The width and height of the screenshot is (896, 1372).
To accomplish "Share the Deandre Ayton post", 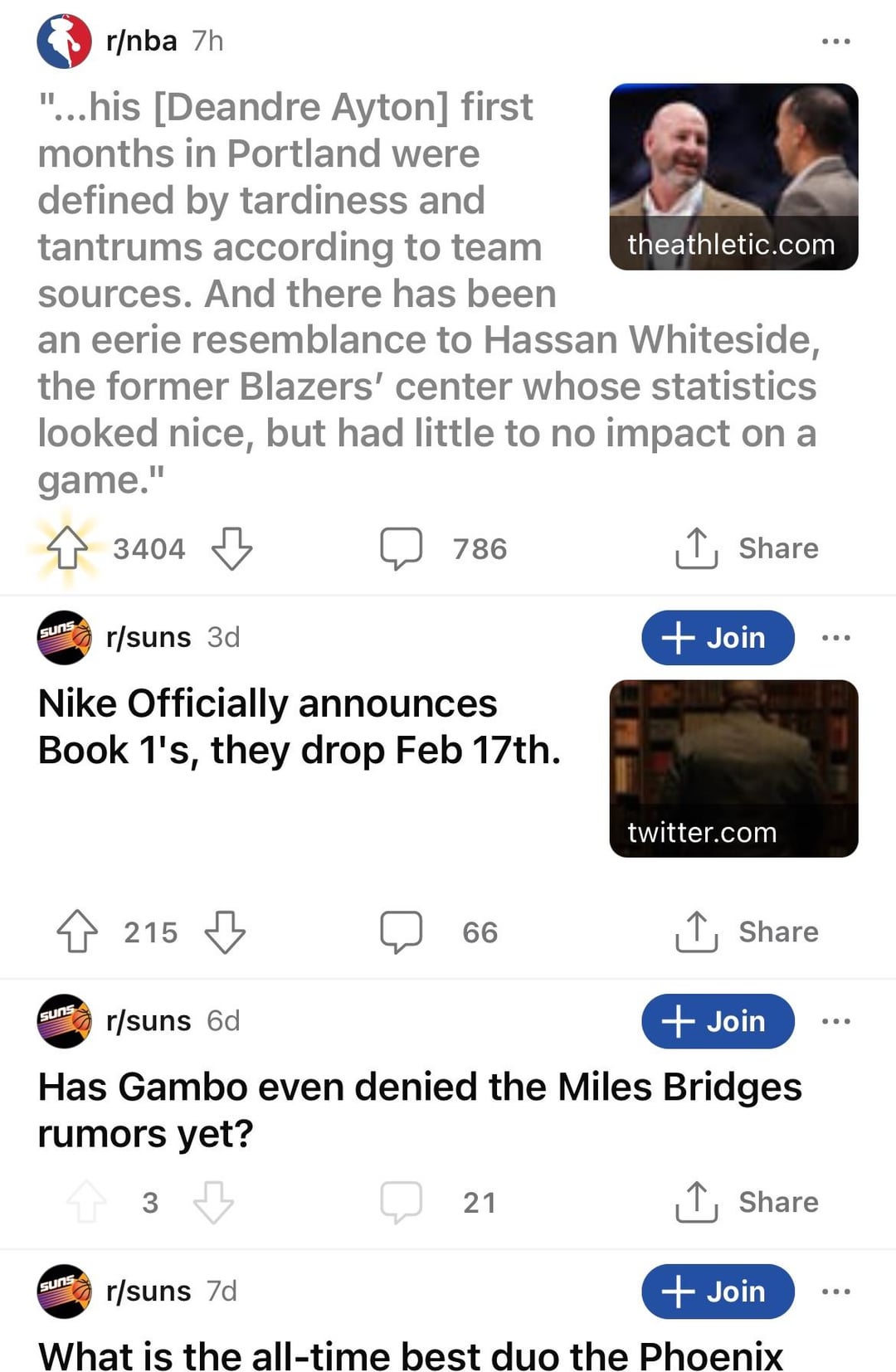I will coord(747,548).
